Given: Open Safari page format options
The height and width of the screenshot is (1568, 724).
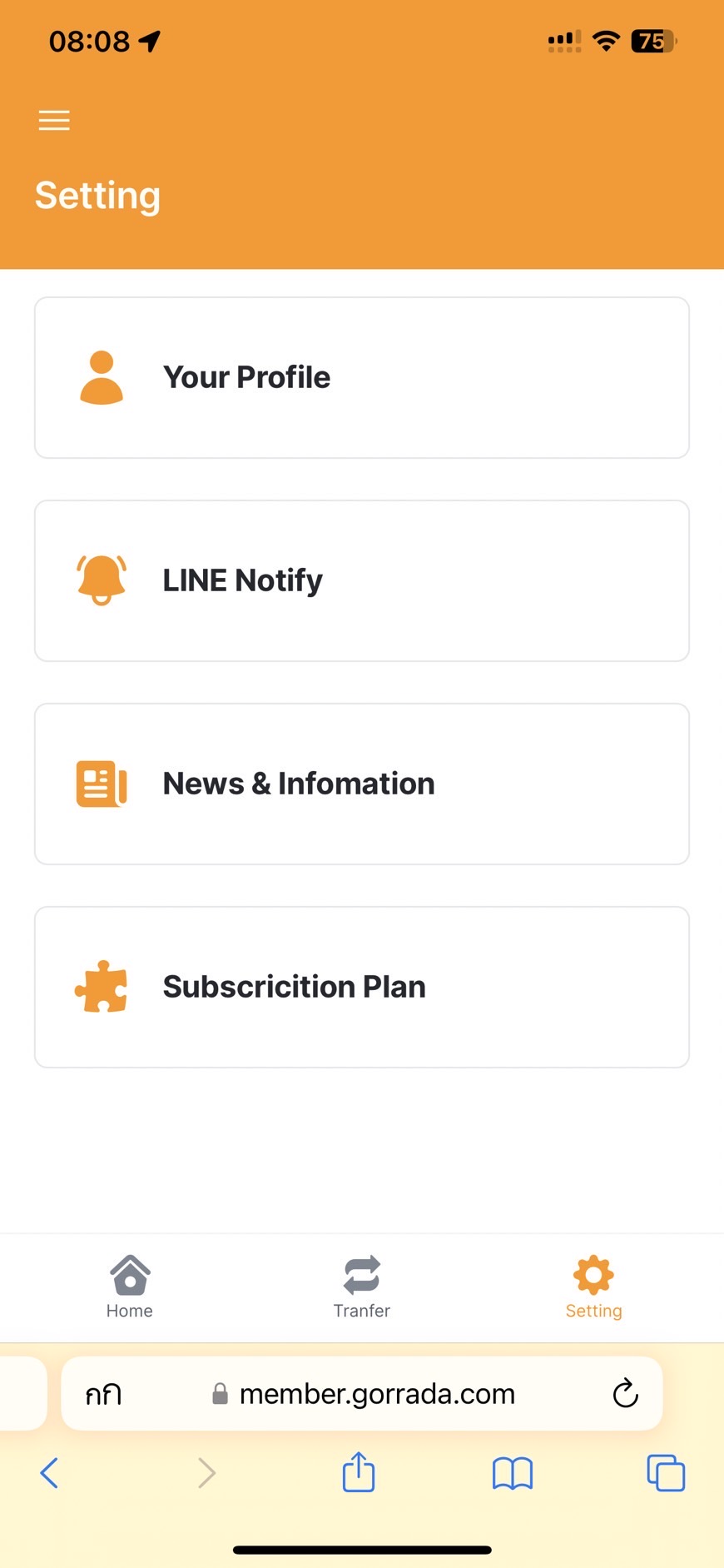Looking at the screenshot, I should 104,1394.
